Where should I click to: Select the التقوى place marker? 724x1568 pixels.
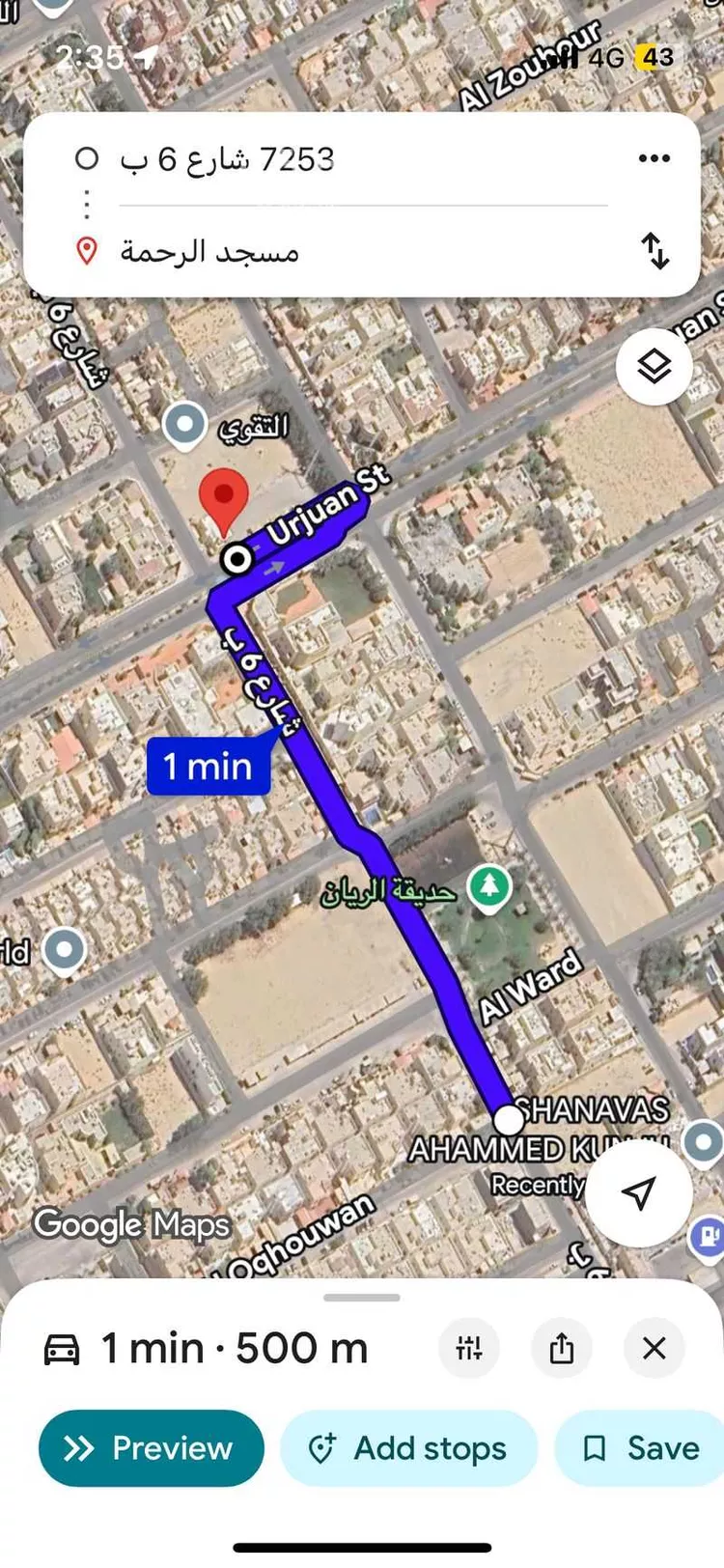pyautogui.click(x=184, y=424)
